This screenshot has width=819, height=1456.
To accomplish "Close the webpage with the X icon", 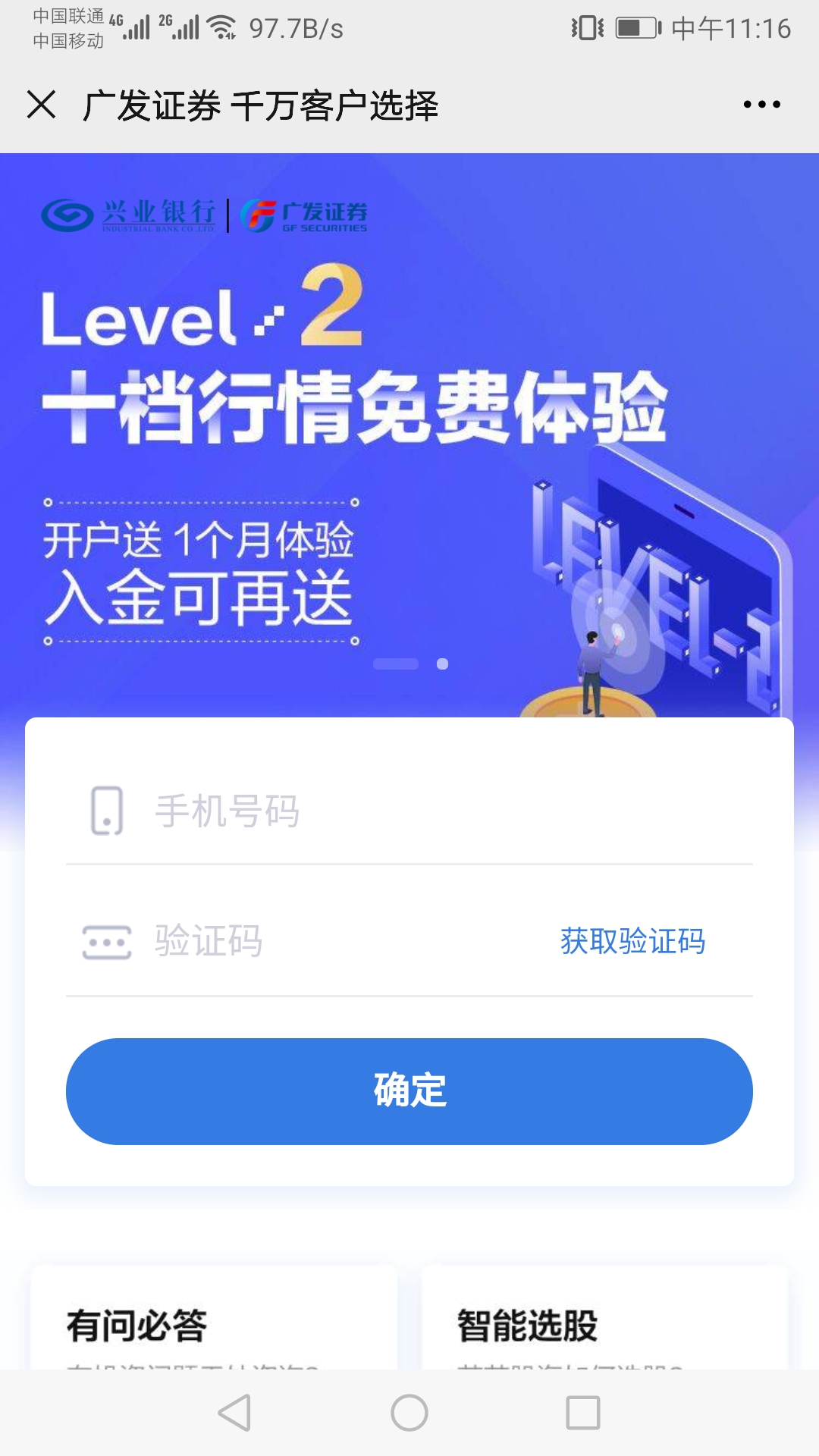I will 43,106.
